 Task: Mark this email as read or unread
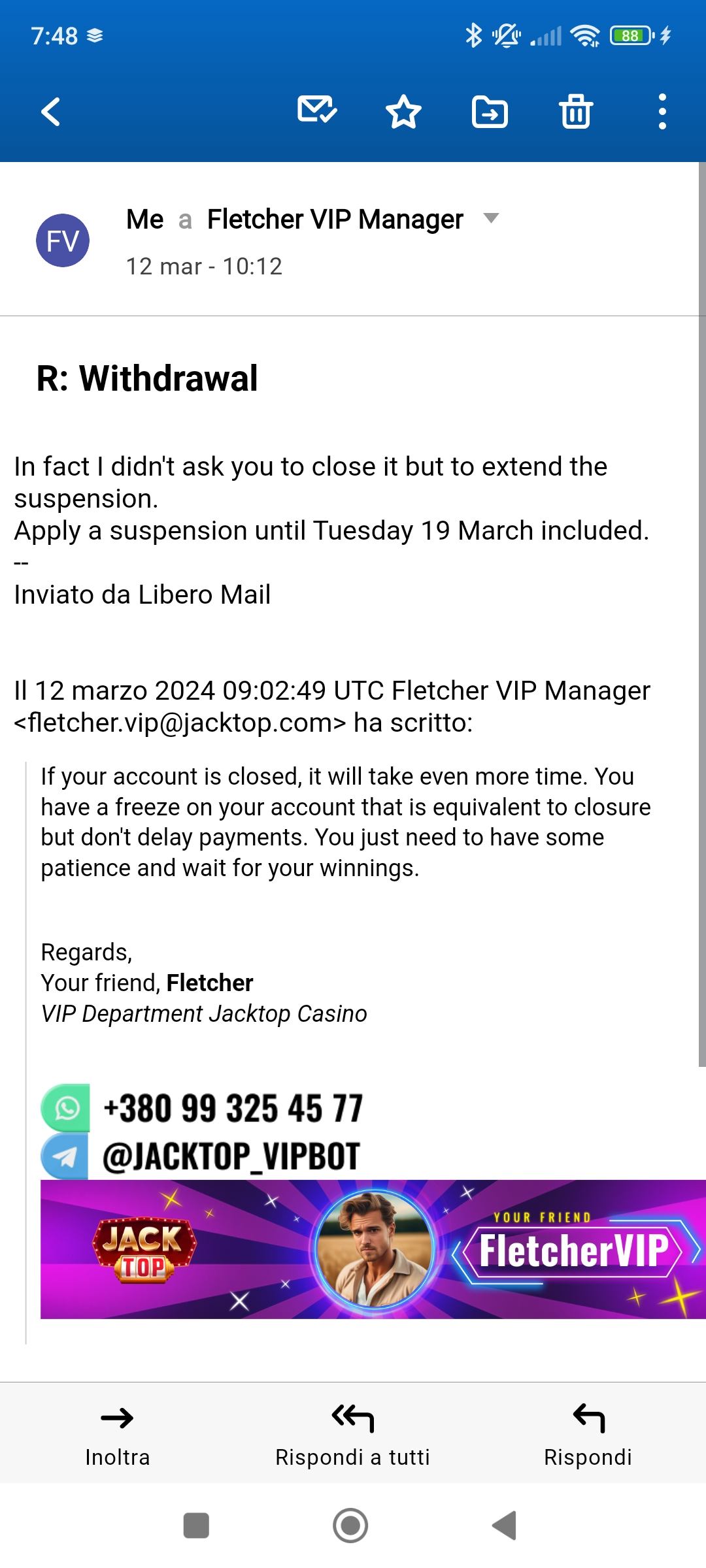point(317,111)
